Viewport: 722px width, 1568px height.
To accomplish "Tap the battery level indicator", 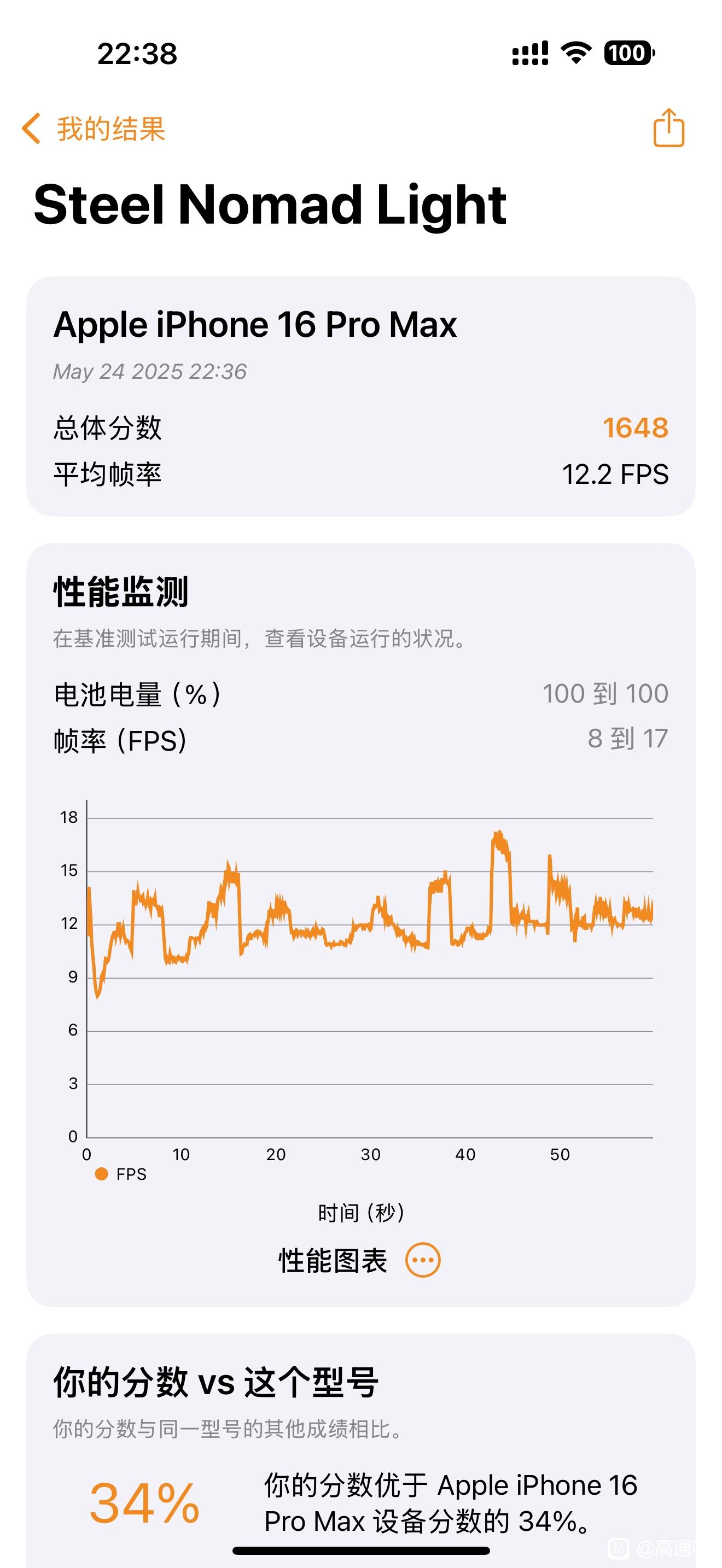I will point(628,53).
